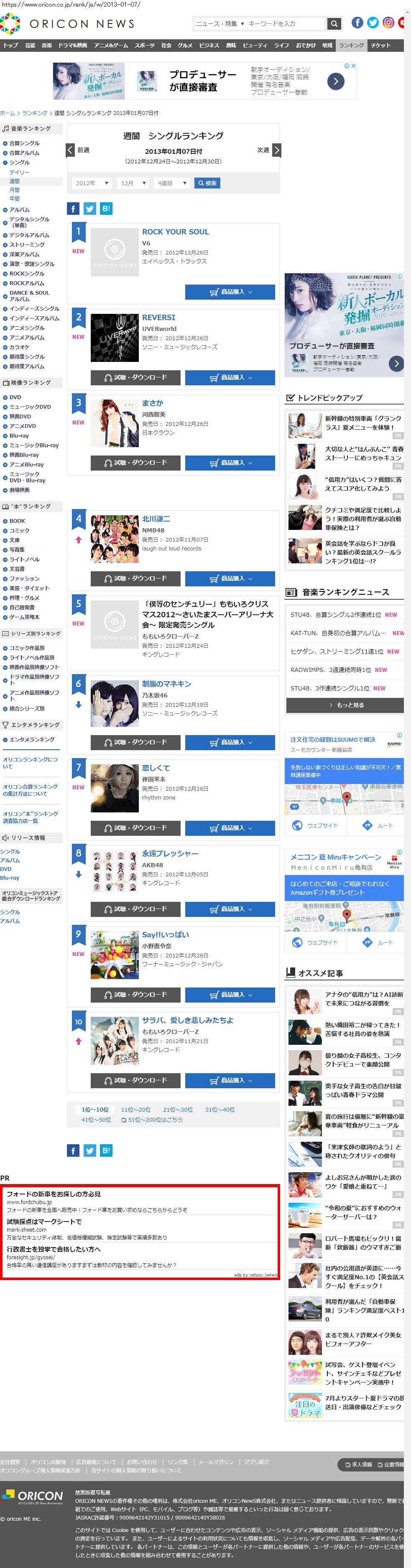Go to next week (次週) arrow
This screenshot has height=1568, width=411.
click(x=276, y=150)
